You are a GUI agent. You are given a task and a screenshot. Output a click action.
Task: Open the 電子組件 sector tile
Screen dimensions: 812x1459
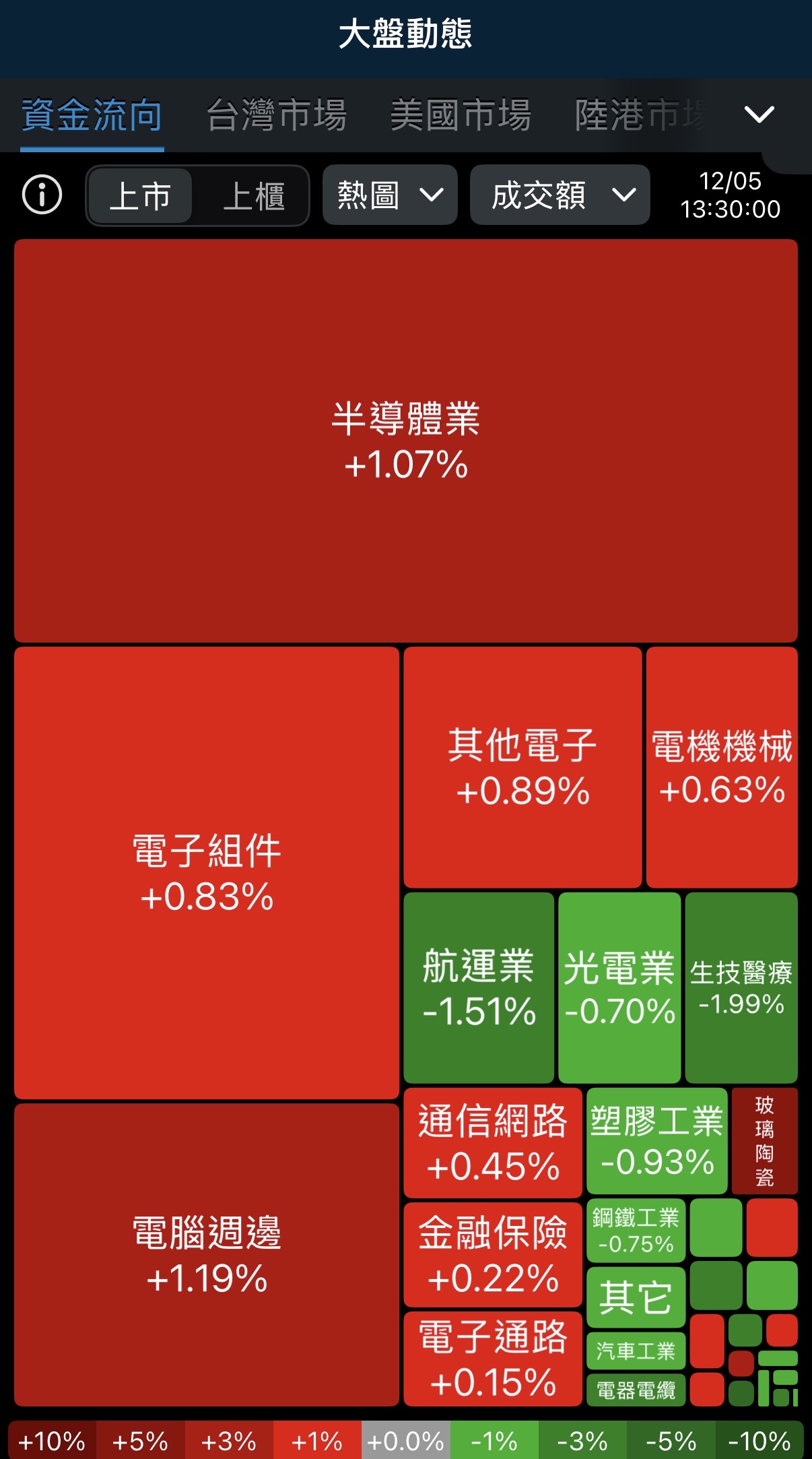[207, 872]
